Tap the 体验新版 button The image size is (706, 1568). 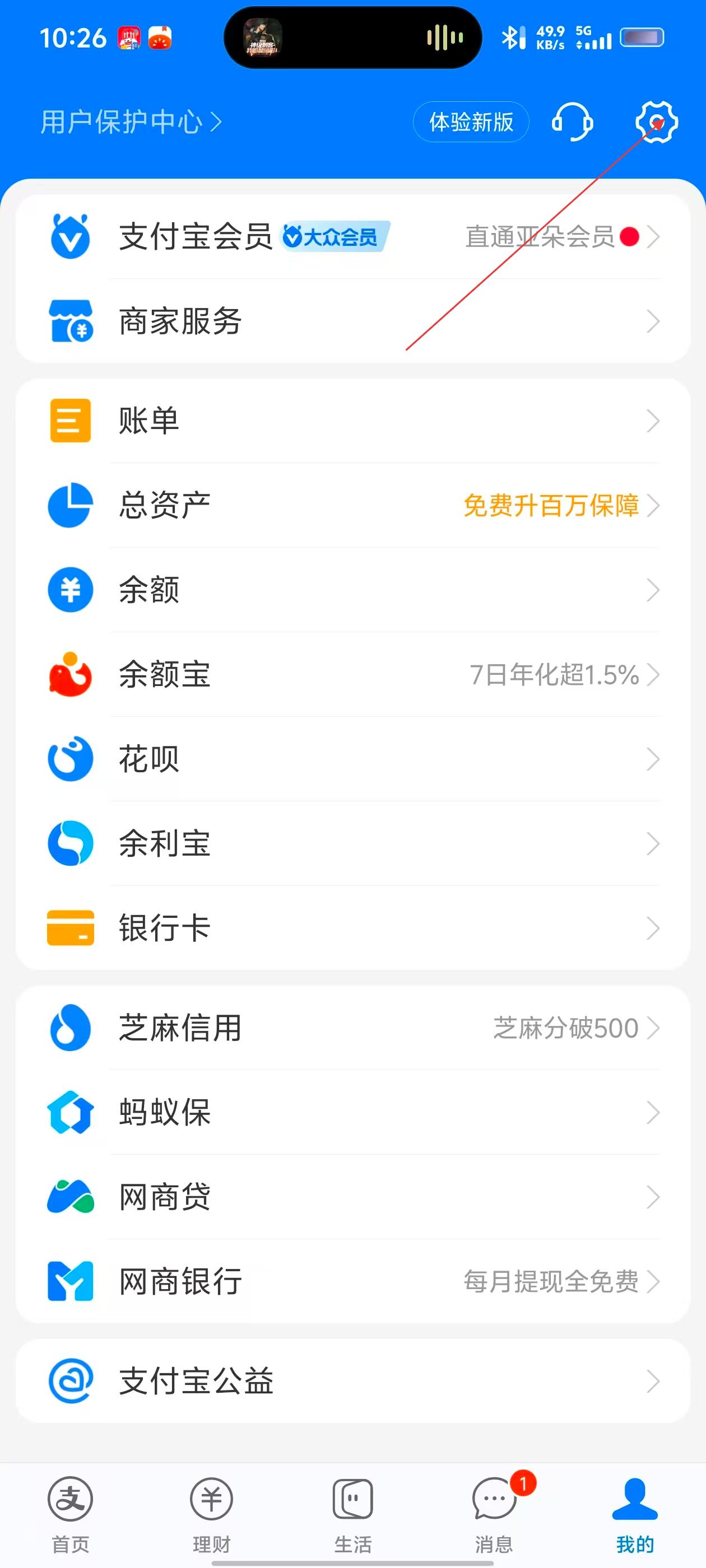(471, 122)
